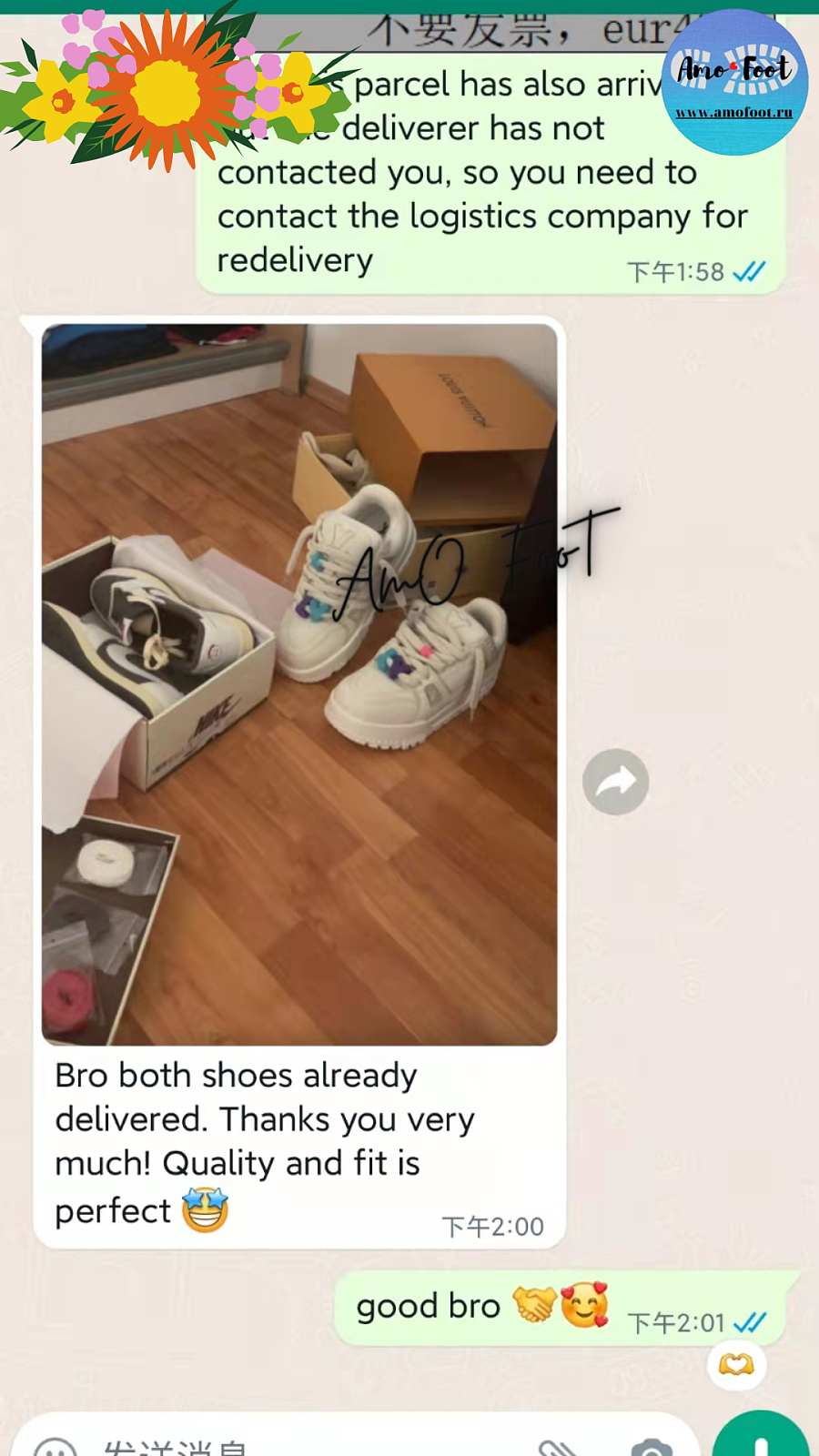View heart-hands reaction on 'good bro'
Screen dimensions: 819x1456
(x=736, y=1365)
